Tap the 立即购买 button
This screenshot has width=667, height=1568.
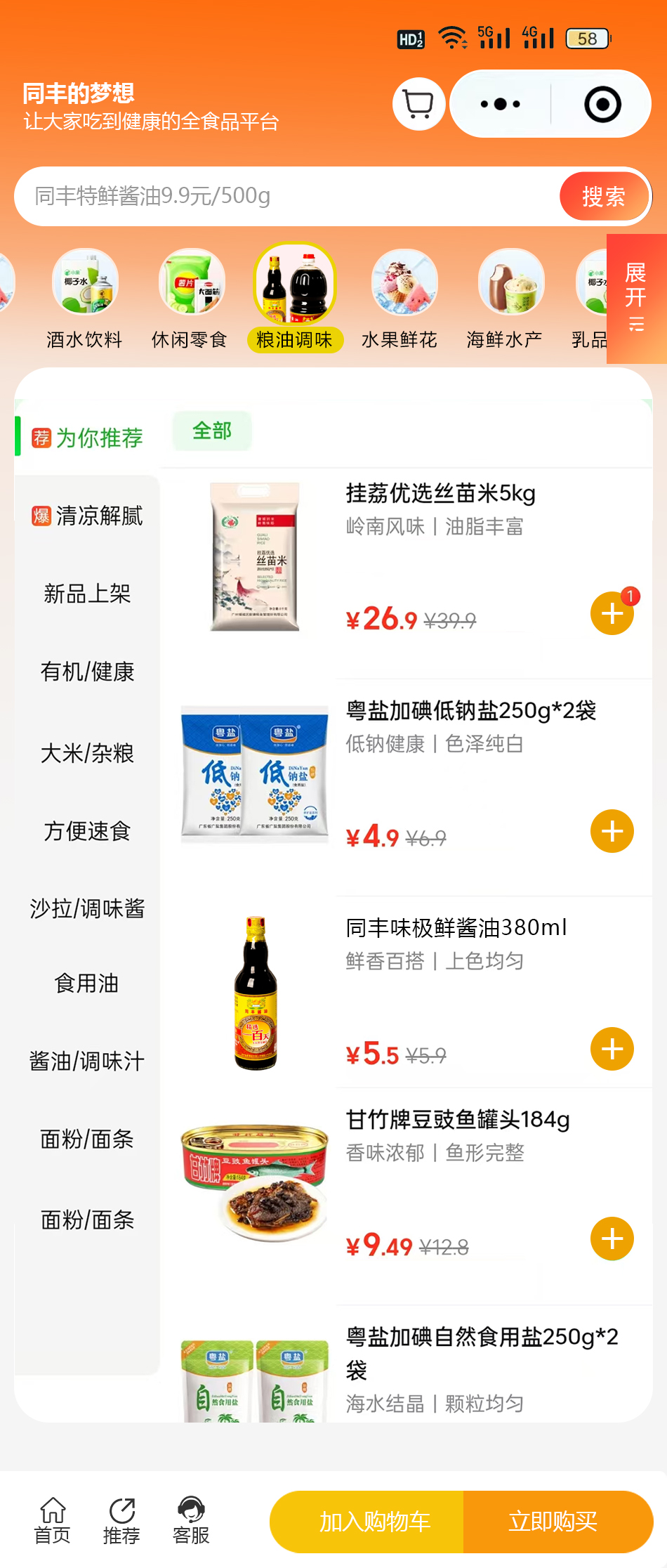553,1522
